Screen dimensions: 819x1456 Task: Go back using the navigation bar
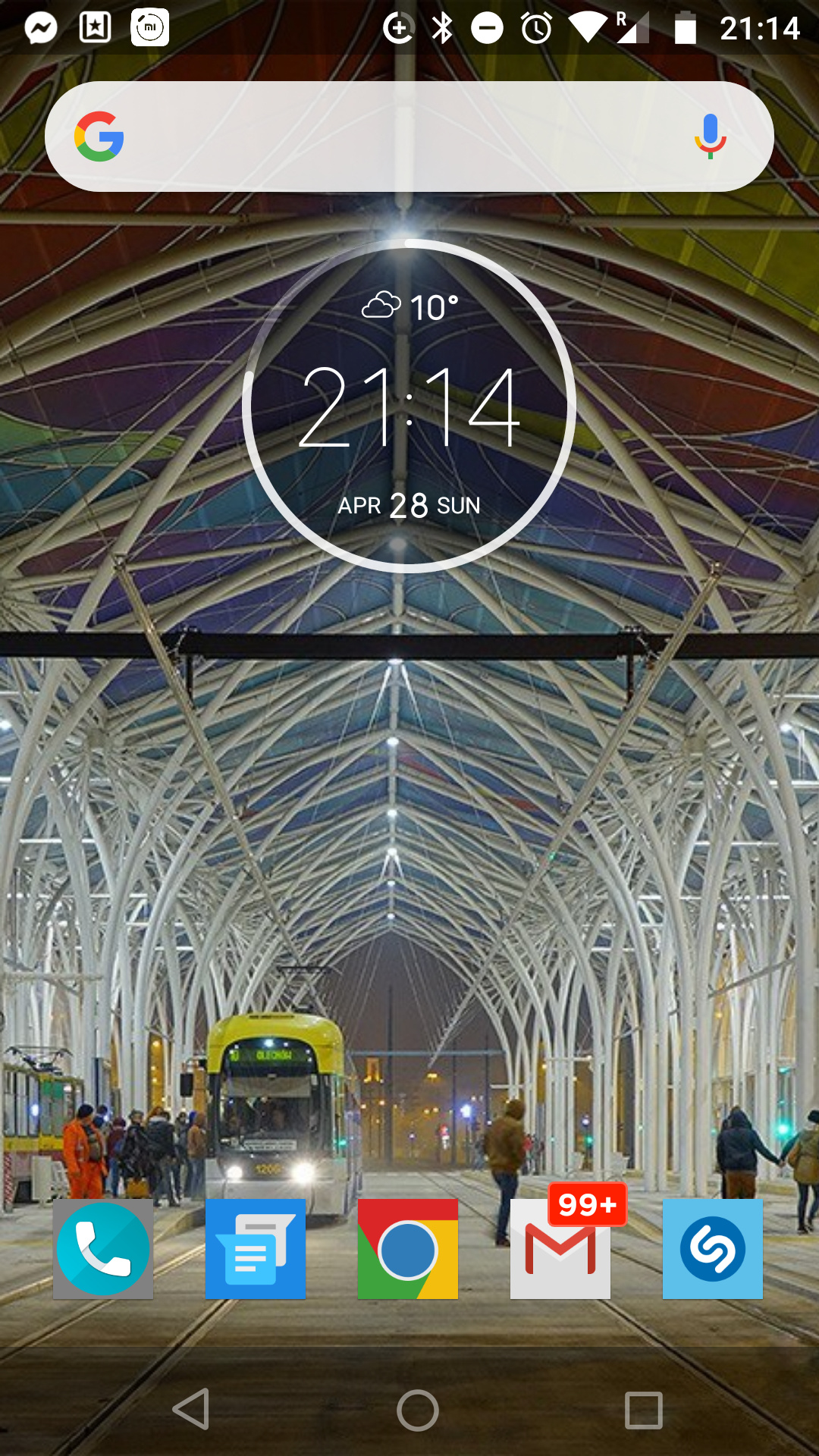[x=191, y=1410]
